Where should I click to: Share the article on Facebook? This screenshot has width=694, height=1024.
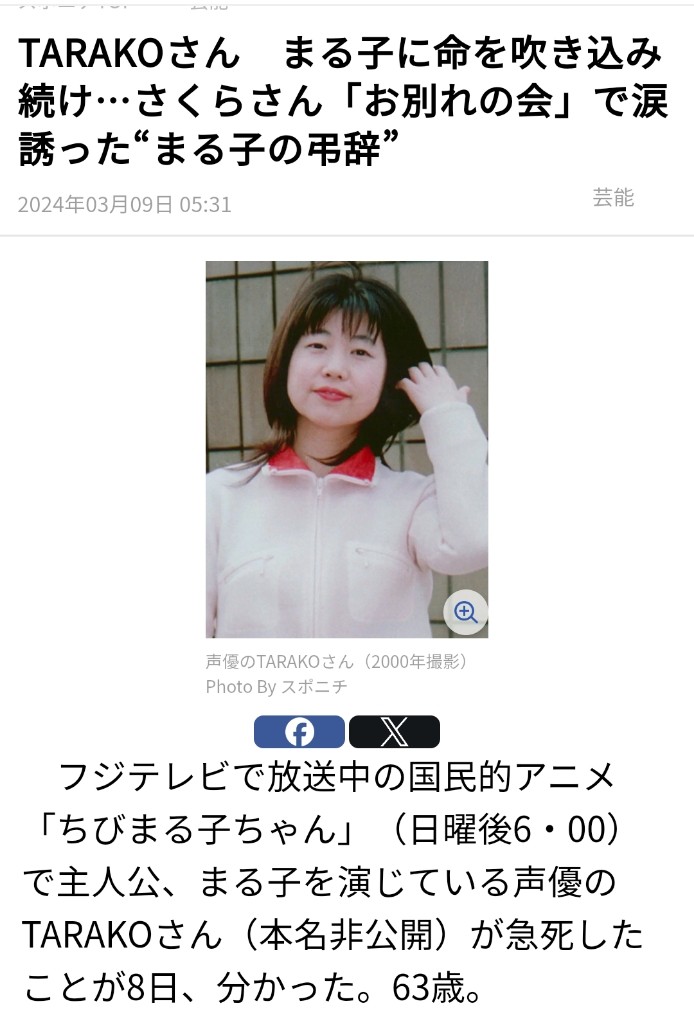click(x=299, y=732)
